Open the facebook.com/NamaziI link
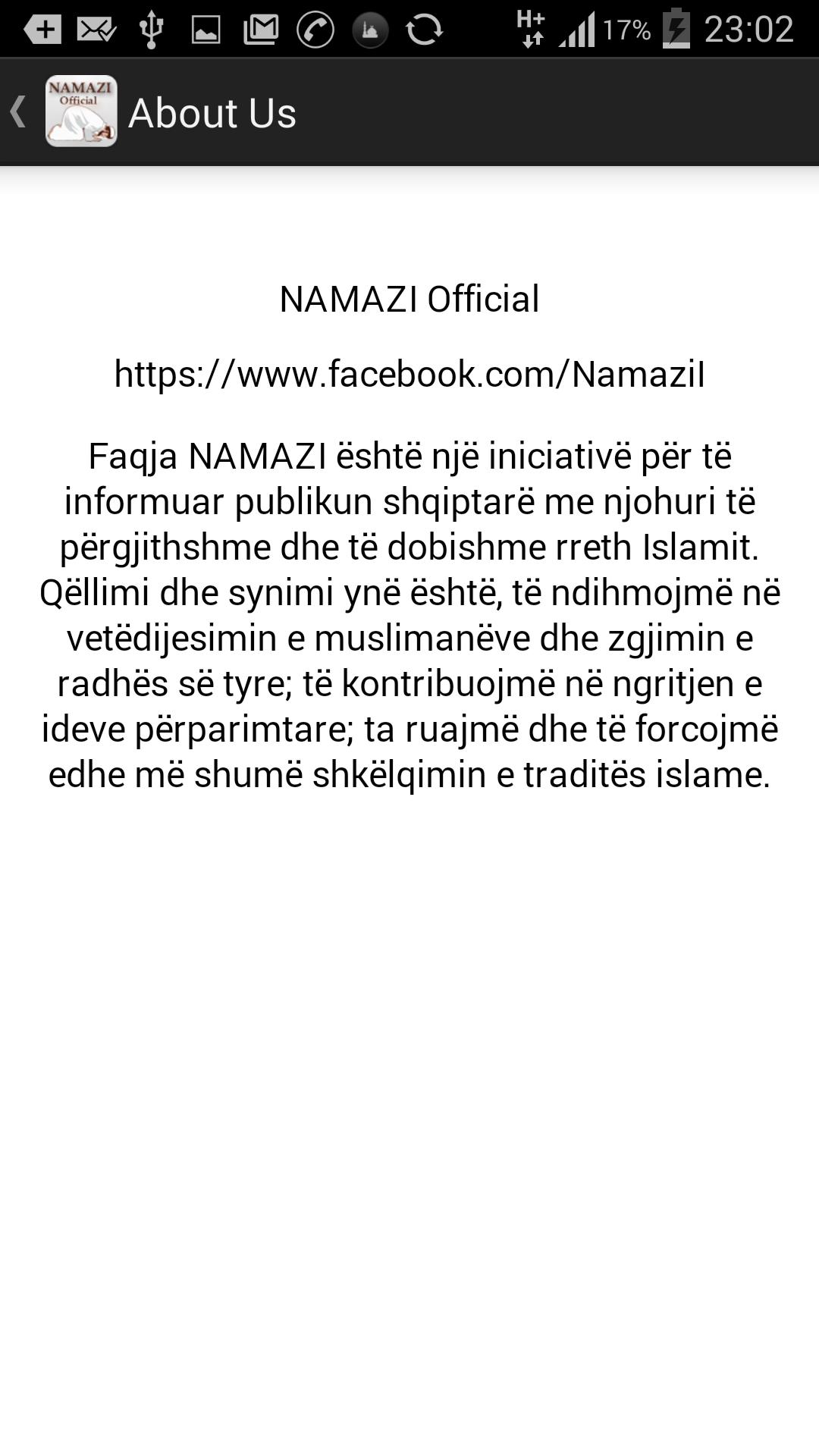Viewport: 819px width, 1456px height. [409, 375]
